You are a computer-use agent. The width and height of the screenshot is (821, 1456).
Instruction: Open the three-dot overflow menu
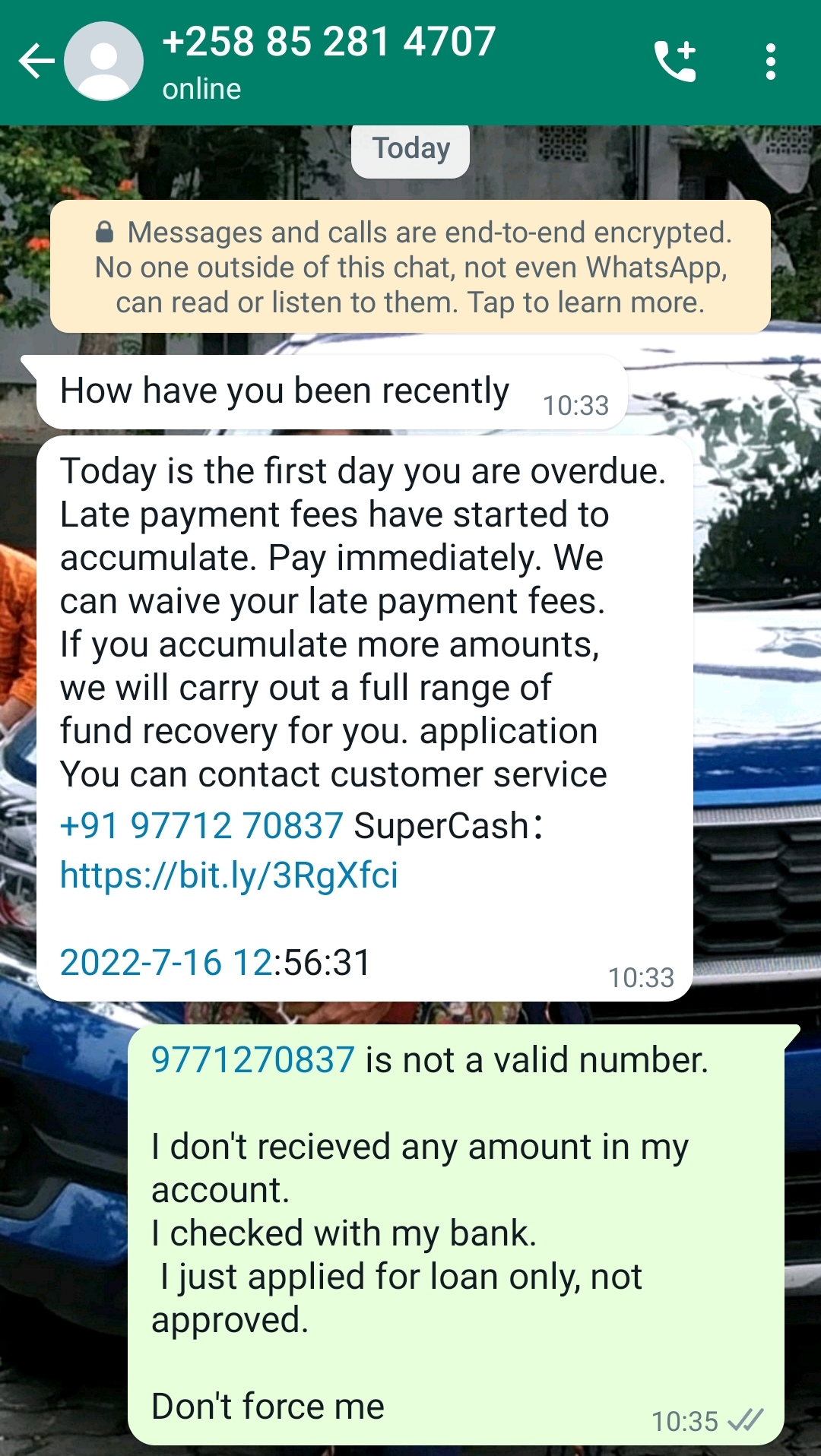(771, 62)
